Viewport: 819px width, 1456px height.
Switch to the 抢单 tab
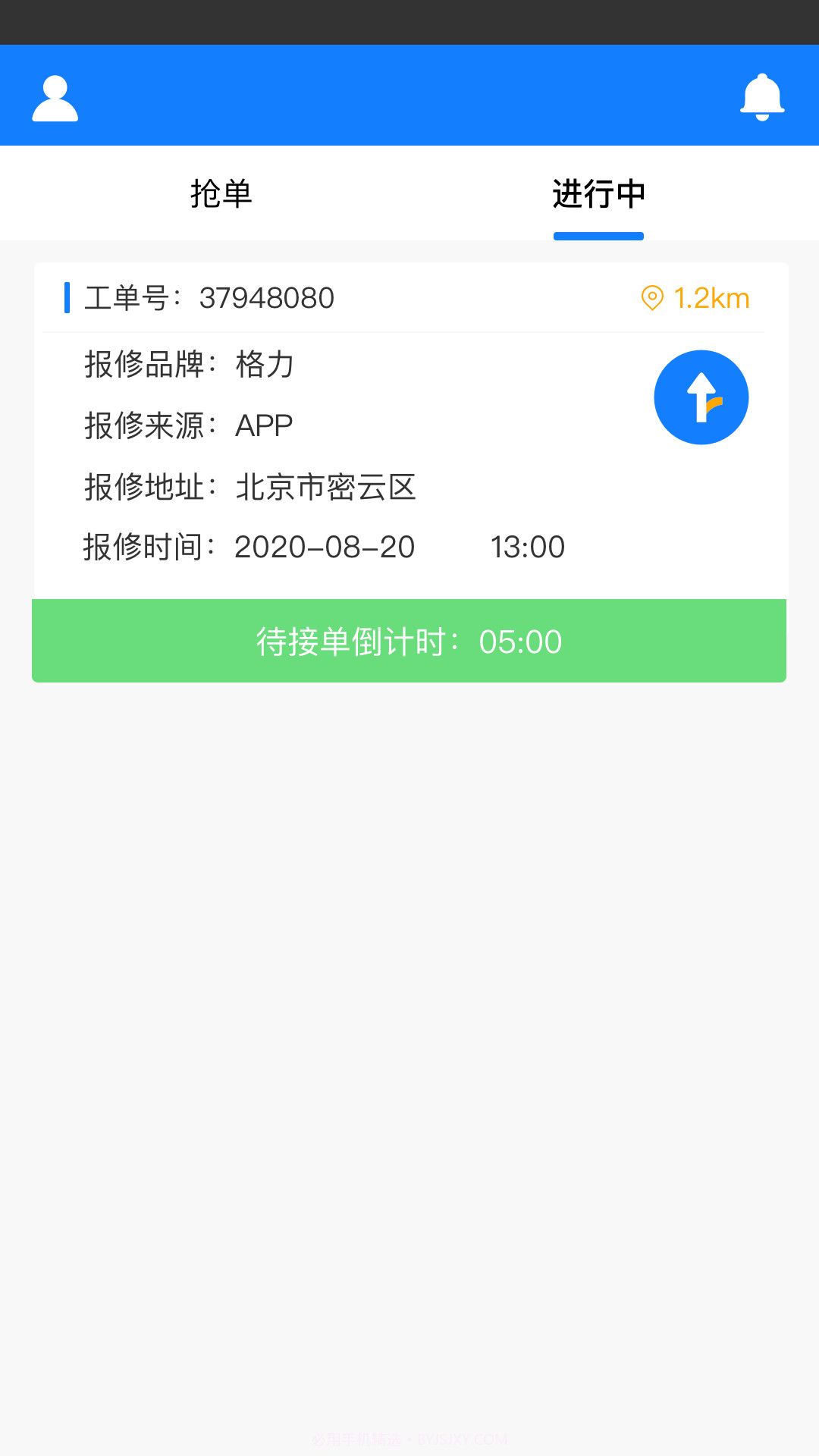click(x=219, y=194)
